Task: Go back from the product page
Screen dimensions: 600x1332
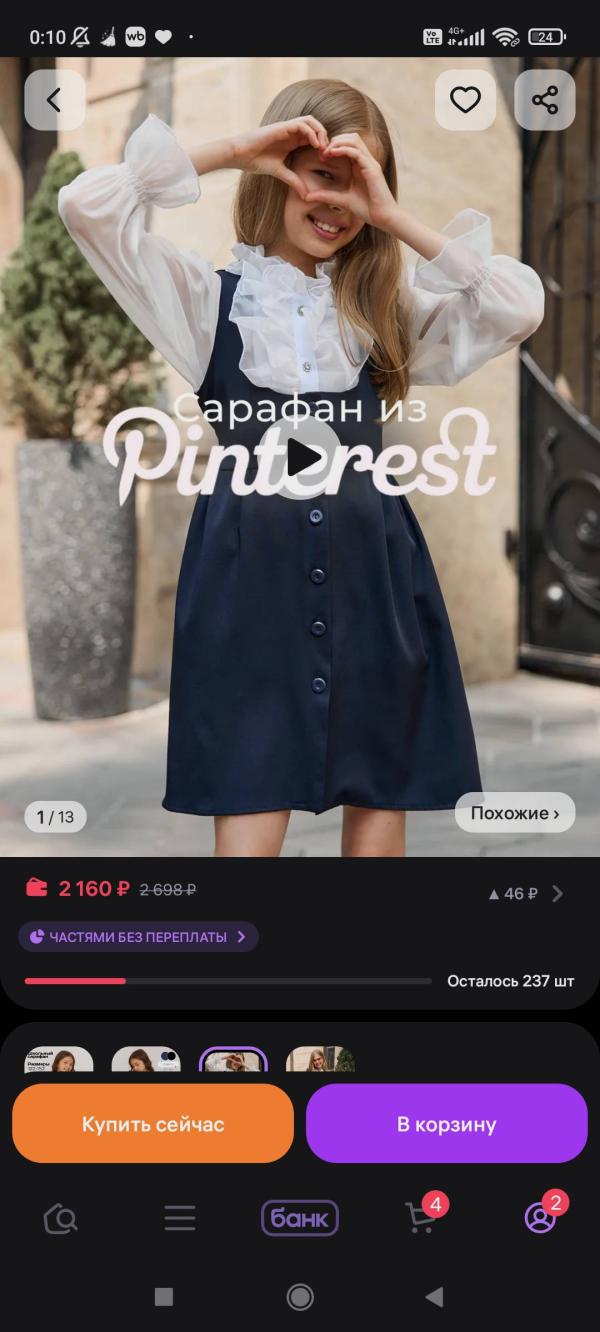Action: tap(54, 100)
